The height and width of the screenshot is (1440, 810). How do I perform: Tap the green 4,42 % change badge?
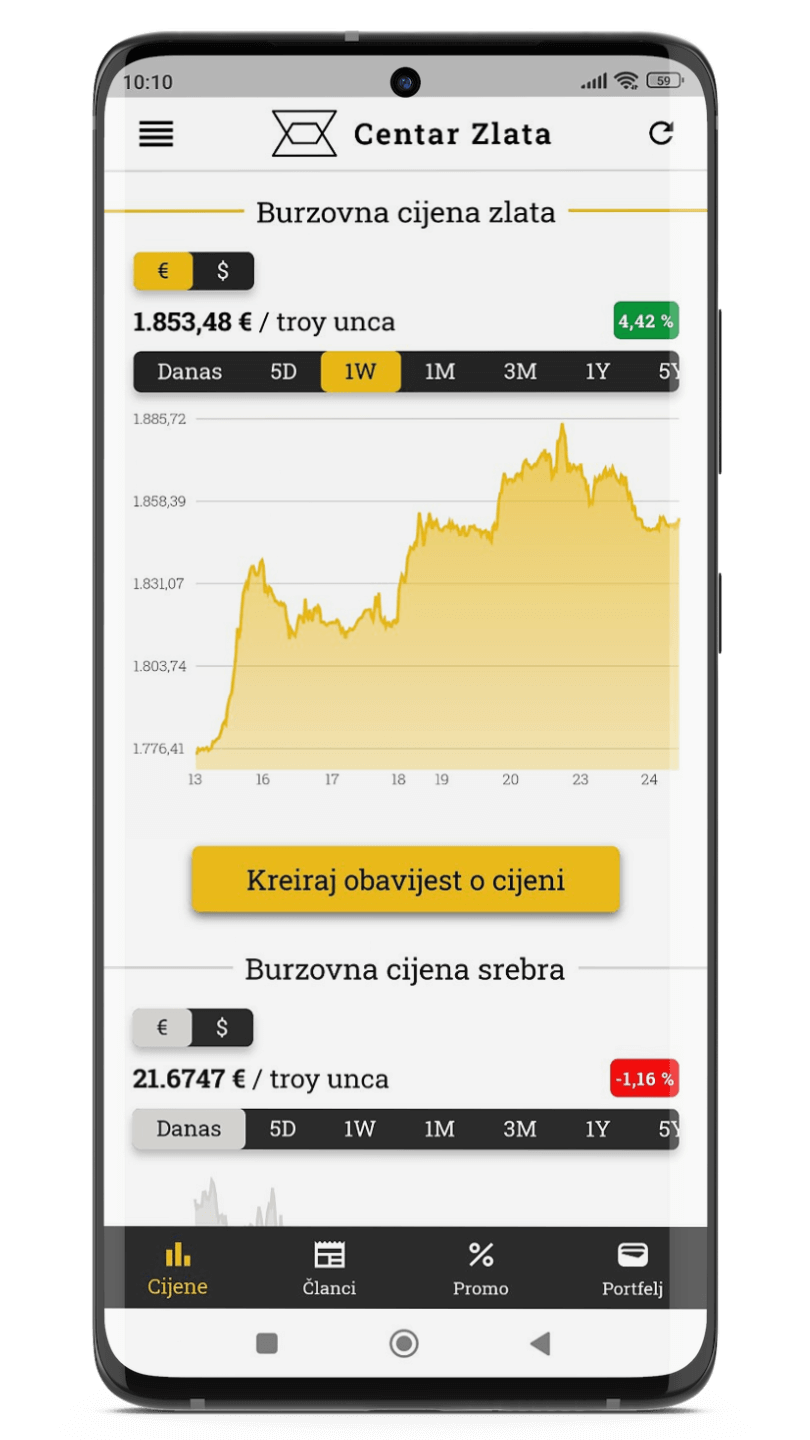(645, 320)
